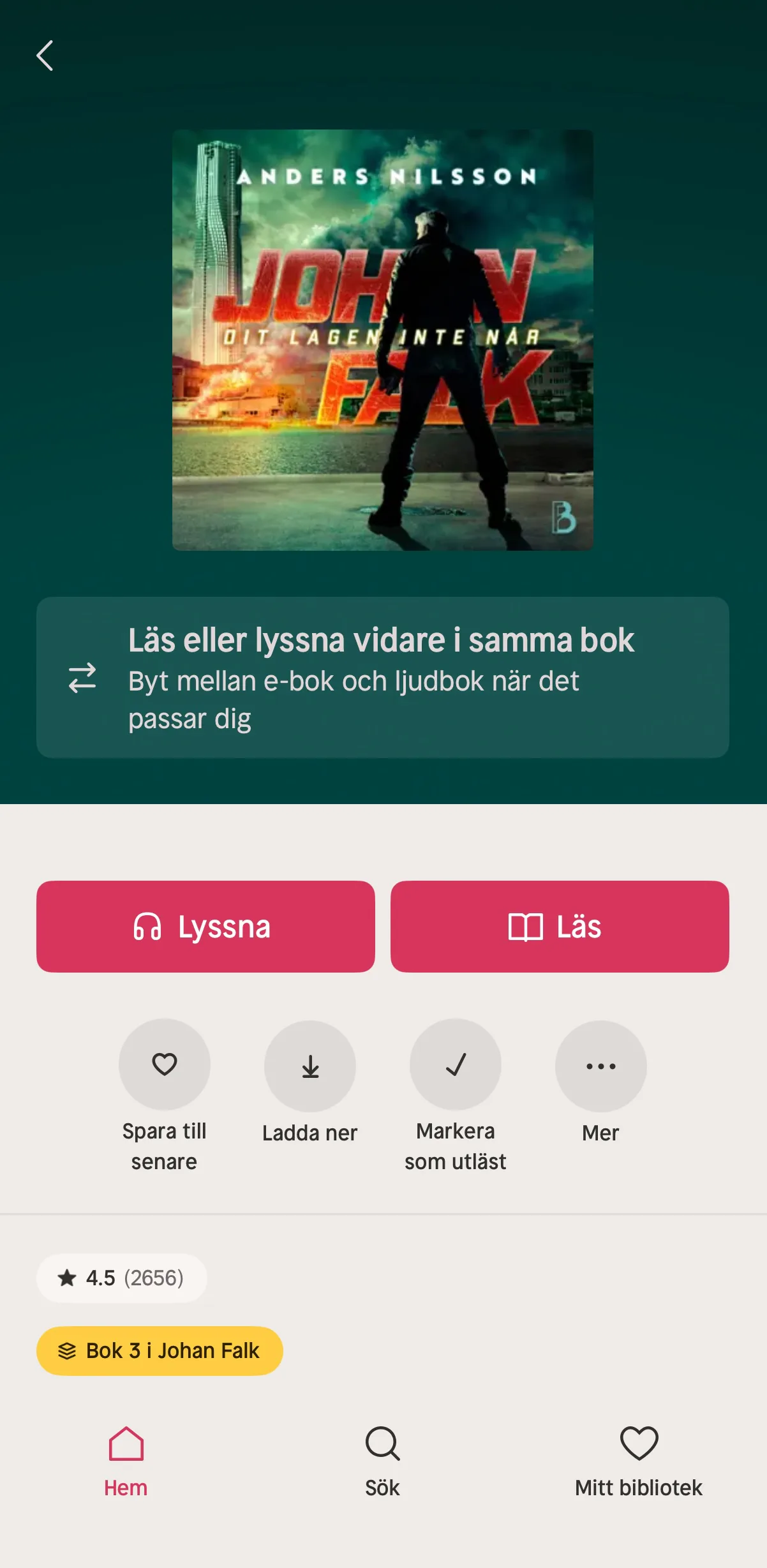Open more options via the ellipsis icon
The width and height of the screenshot is (767, 1568).
pos(600,1064)
